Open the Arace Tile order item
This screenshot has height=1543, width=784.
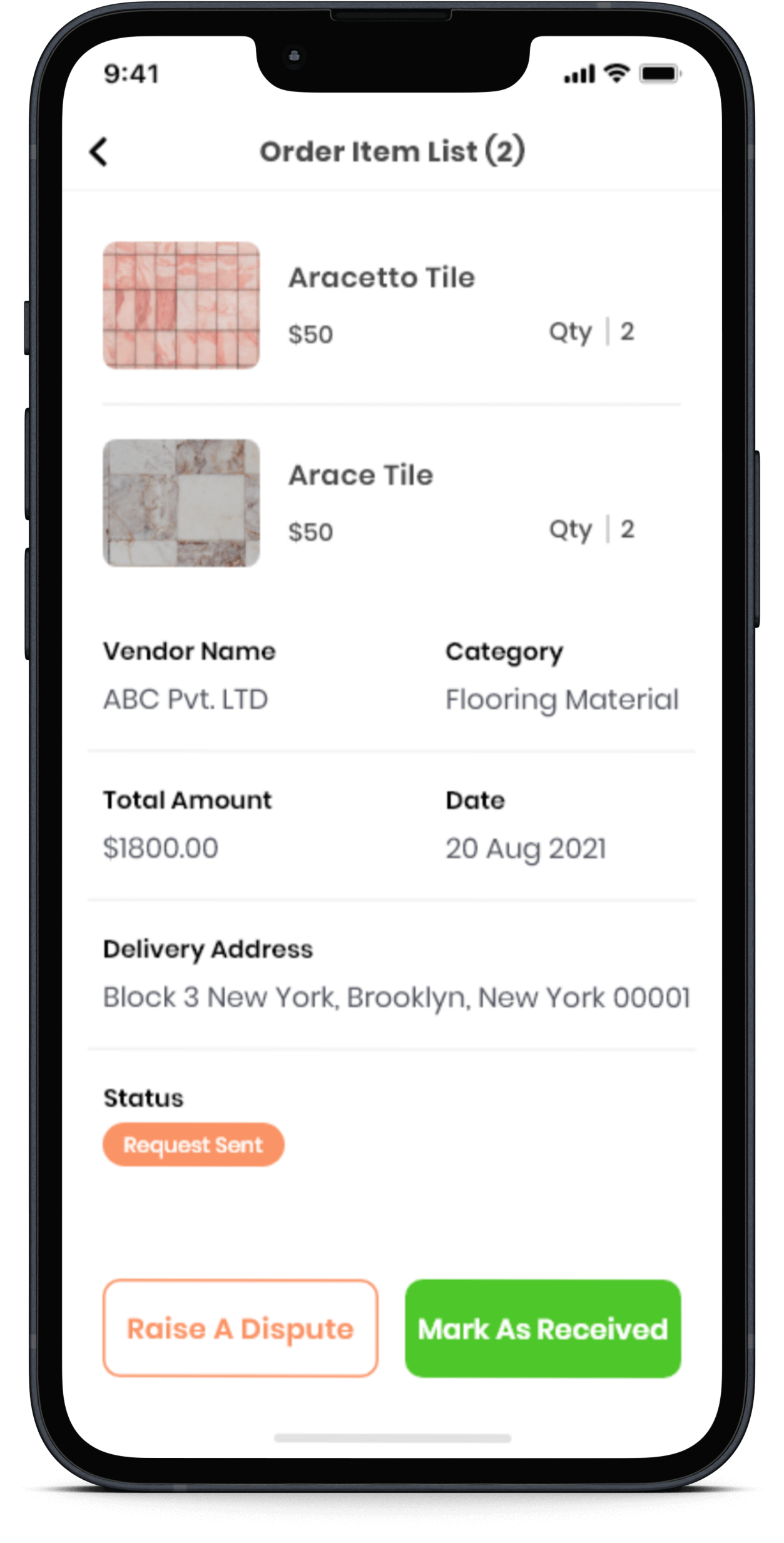click(x=391, y=503)
